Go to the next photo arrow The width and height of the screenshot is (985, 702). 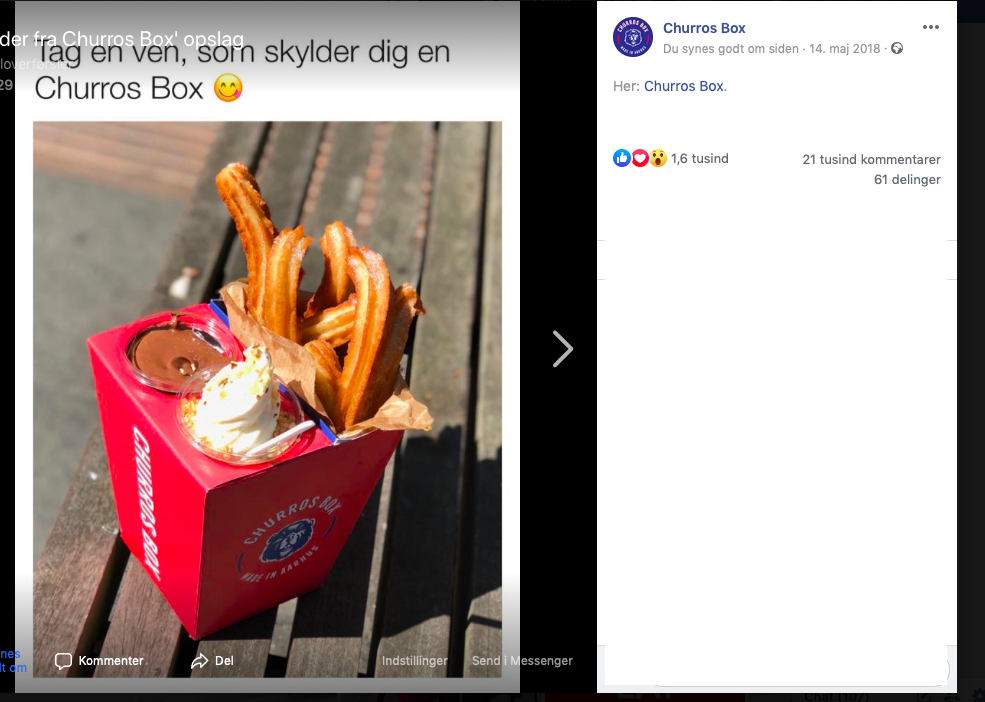563,348
